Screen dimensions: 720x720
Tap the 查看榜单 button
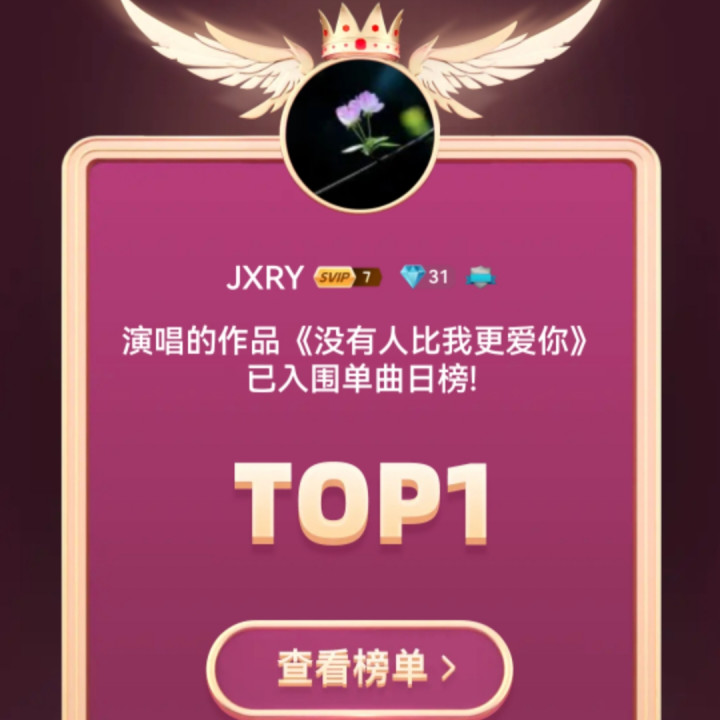(x=360, y=668)
